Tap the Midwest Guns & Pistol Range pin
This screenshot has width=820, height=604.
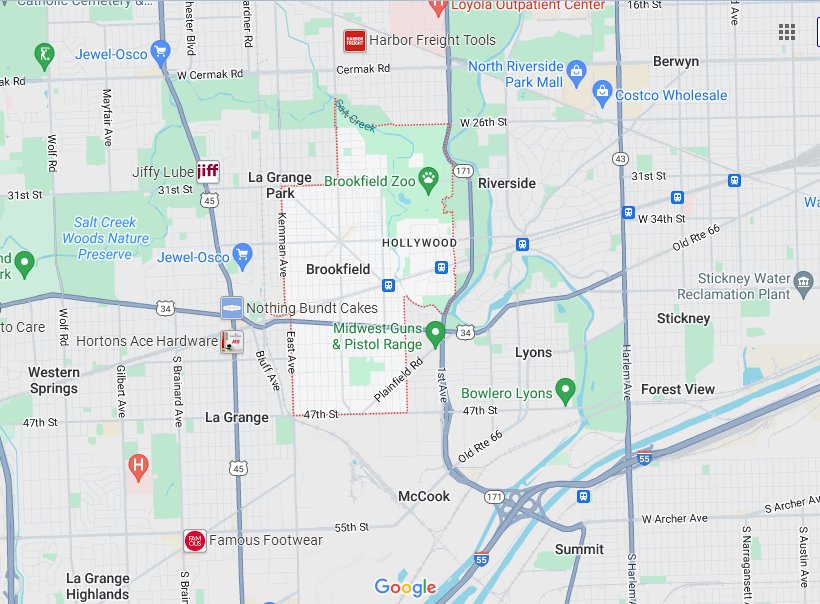(435, 333)
